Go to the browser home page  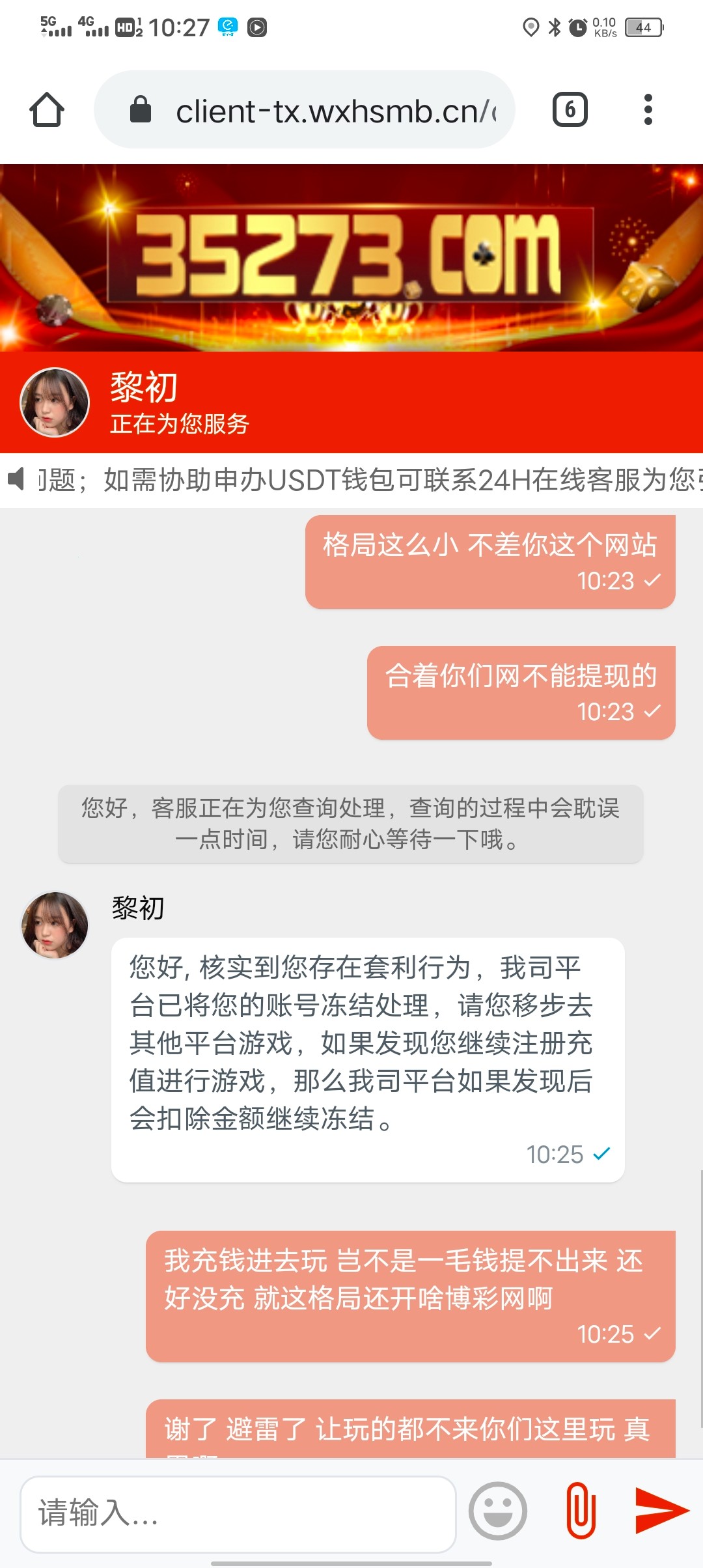tap(47, 109)
